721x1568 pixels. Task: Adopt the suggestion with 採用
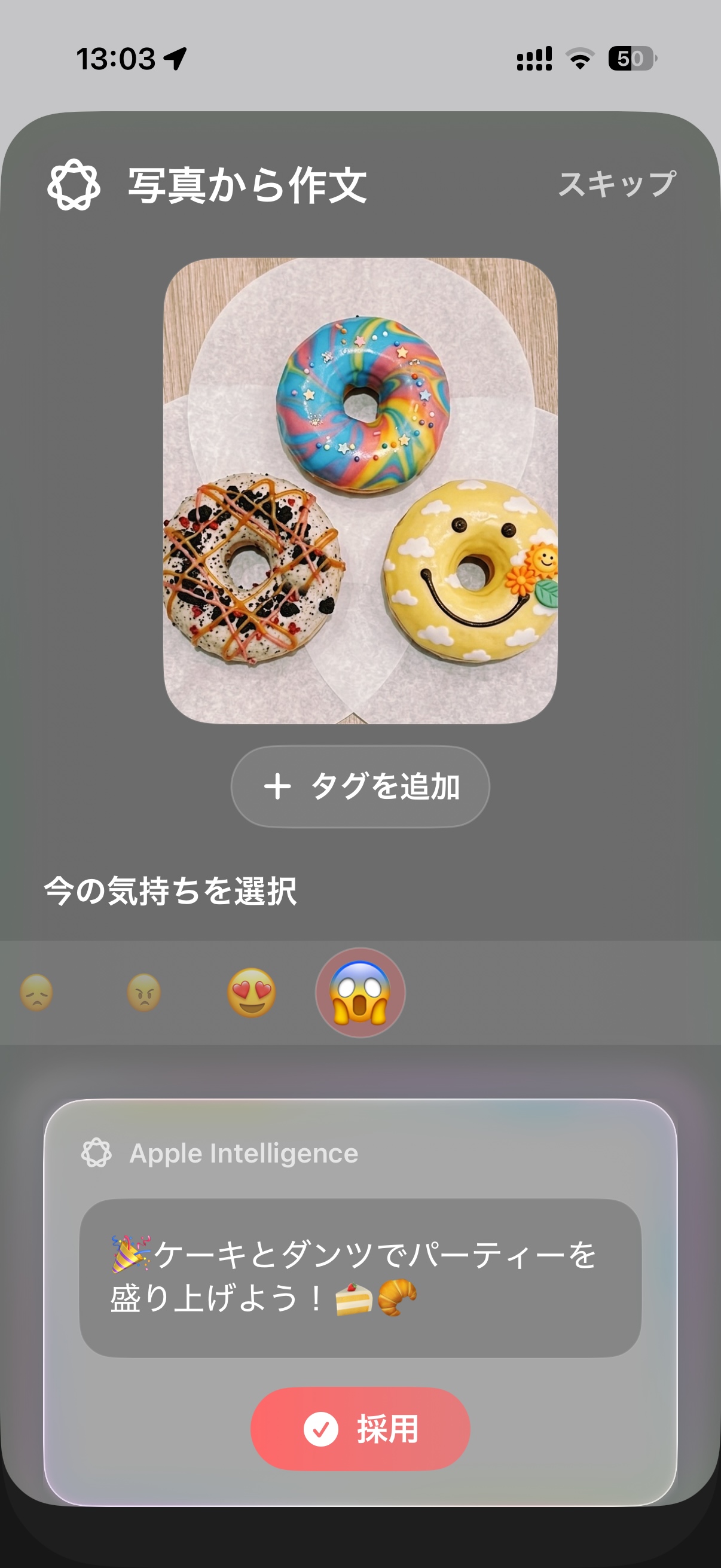(x=360, y=1429)
